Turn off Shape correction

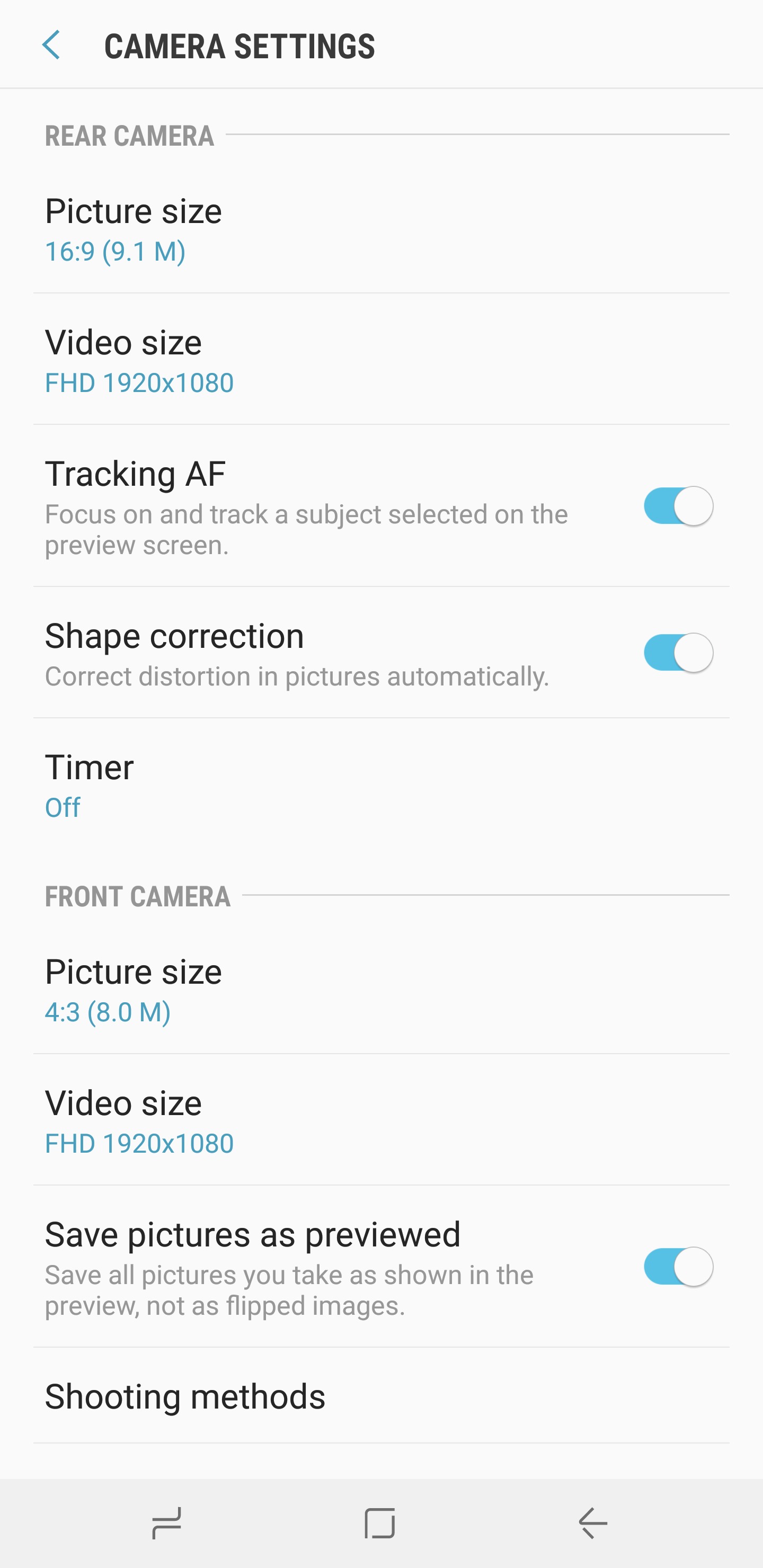(x=678, y=653)
